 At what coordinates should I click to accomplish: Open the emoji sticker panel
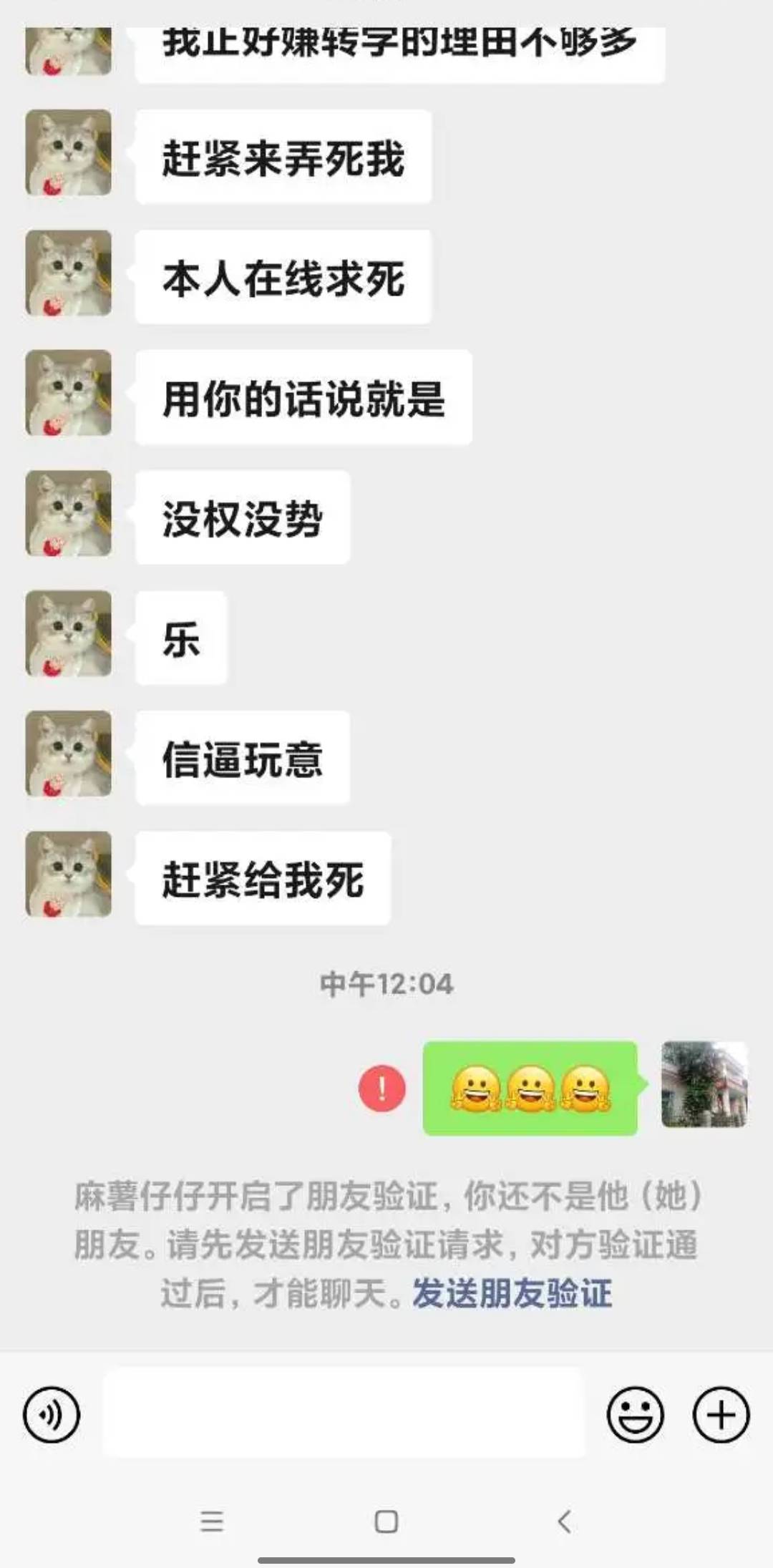pyautogui.click(x=635, y=1414)
